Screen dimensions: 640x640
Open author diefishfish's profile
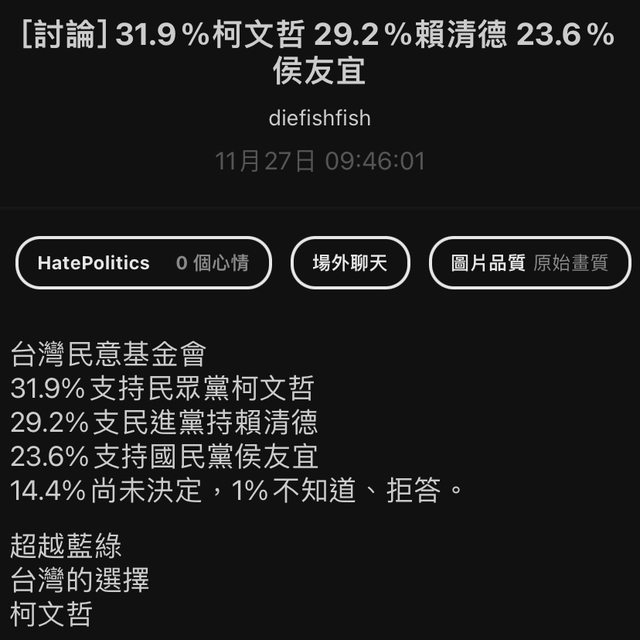coord(319,118)
